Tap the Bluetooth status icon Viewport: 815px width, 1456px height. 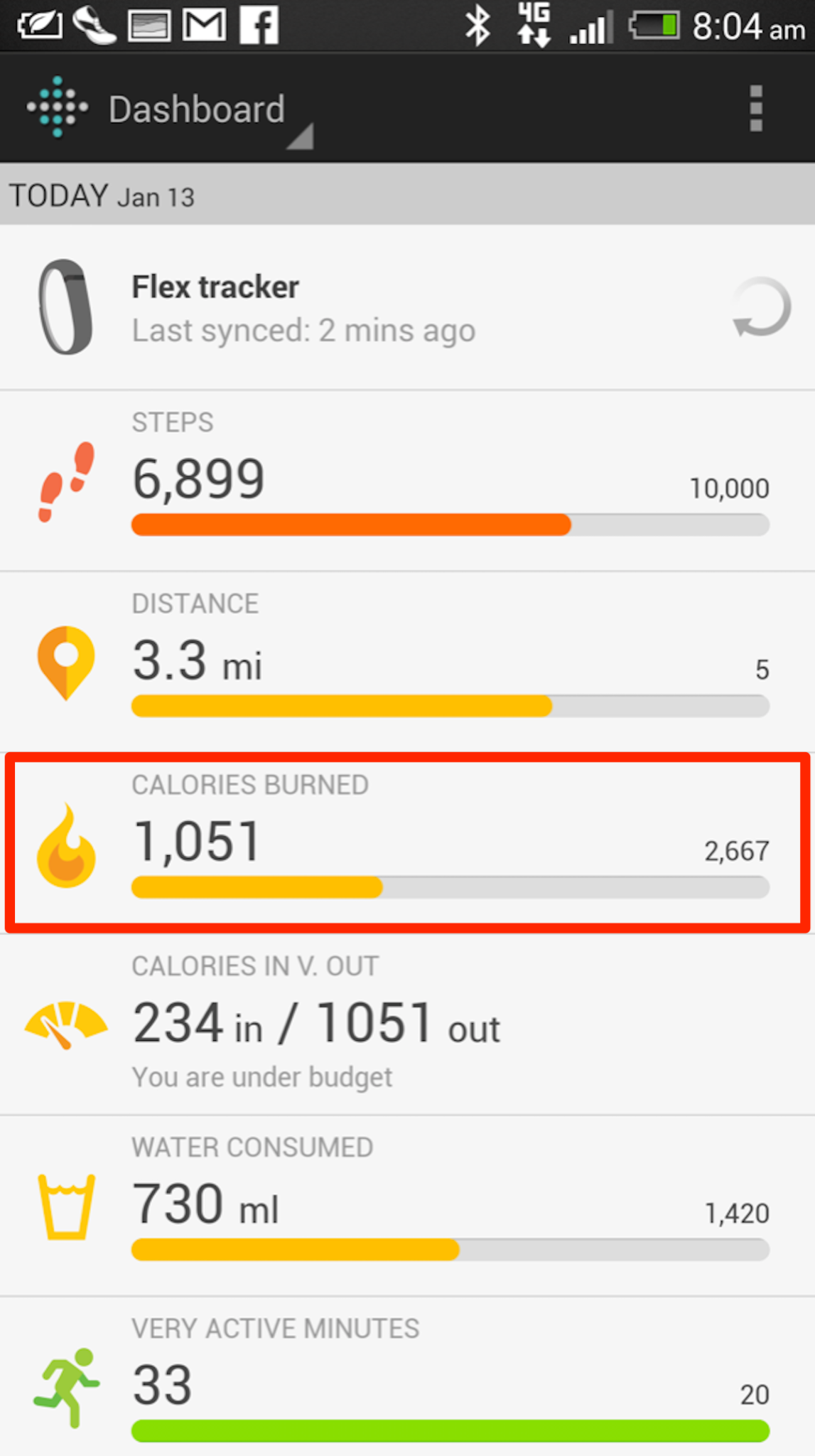coord(477,25)
